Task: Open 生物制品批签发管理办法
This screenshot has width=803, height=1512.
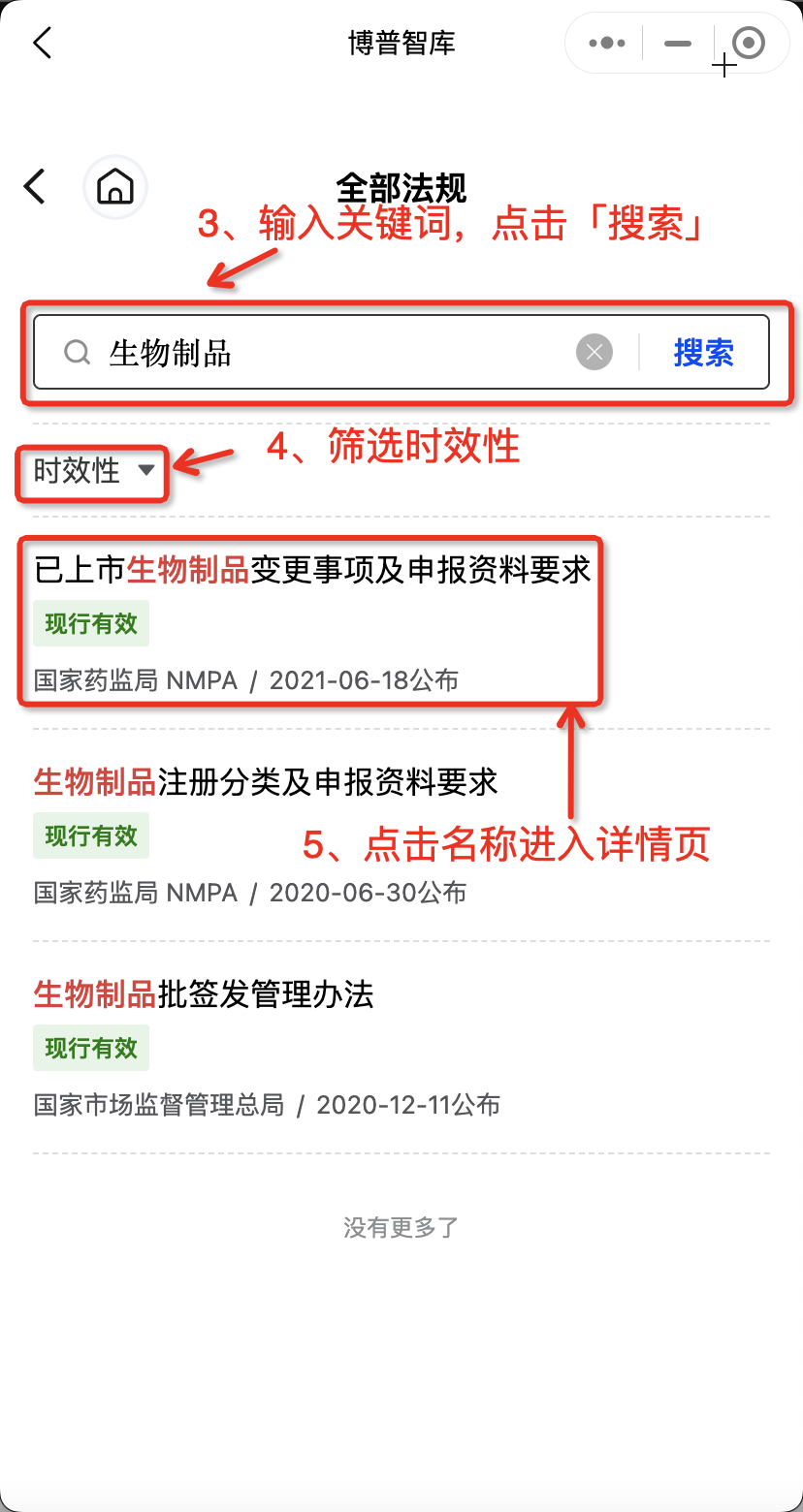Action: (204, 994)
